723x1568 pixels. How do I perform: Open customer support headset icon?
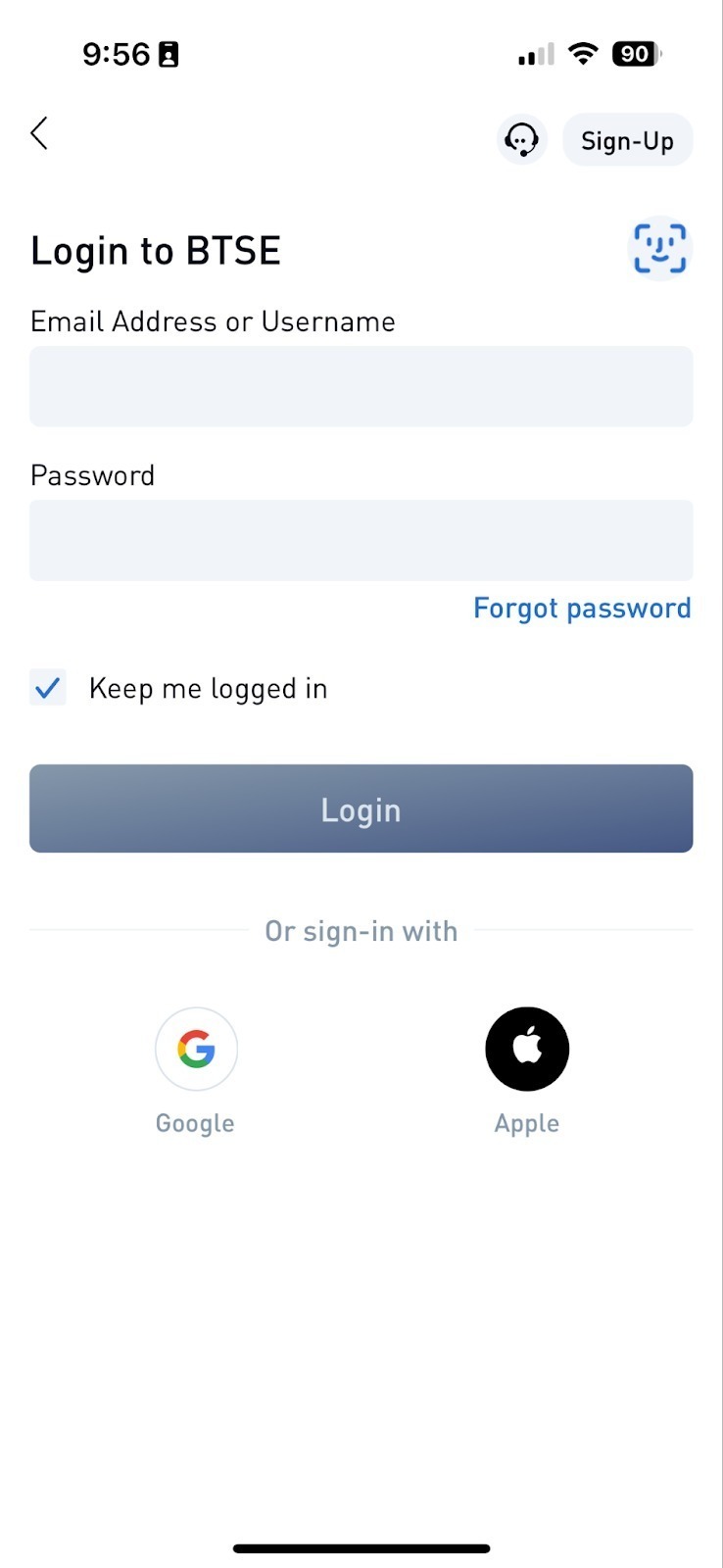click(521, 140)
